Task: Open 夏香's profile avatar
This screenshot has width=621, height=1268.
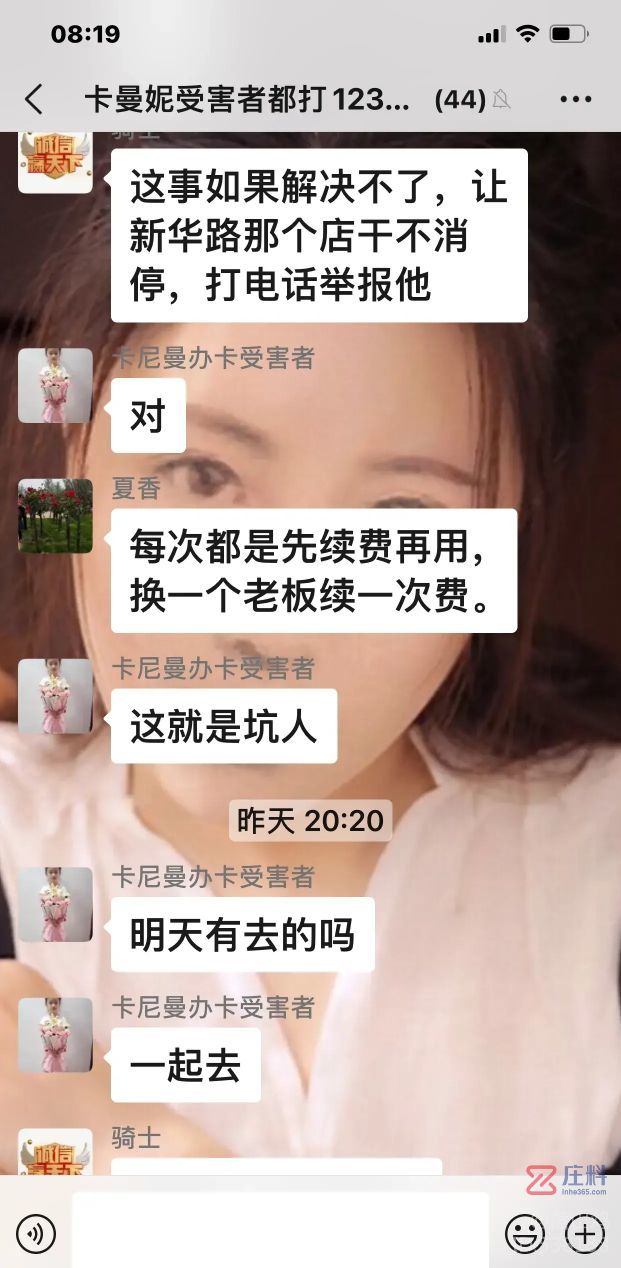Action: [x=55, y=516]
